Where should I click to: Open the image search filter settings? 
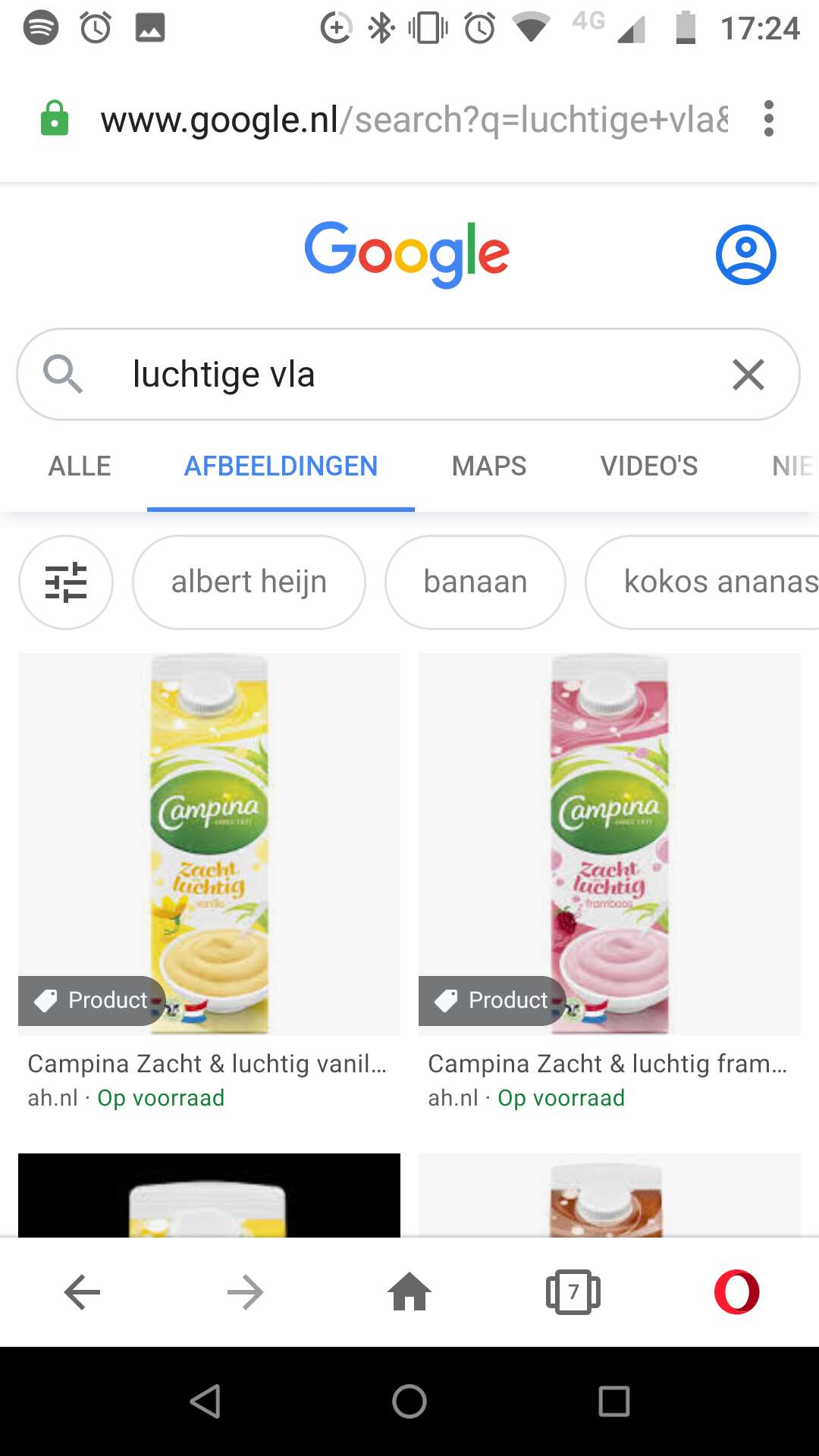[66, 582]
